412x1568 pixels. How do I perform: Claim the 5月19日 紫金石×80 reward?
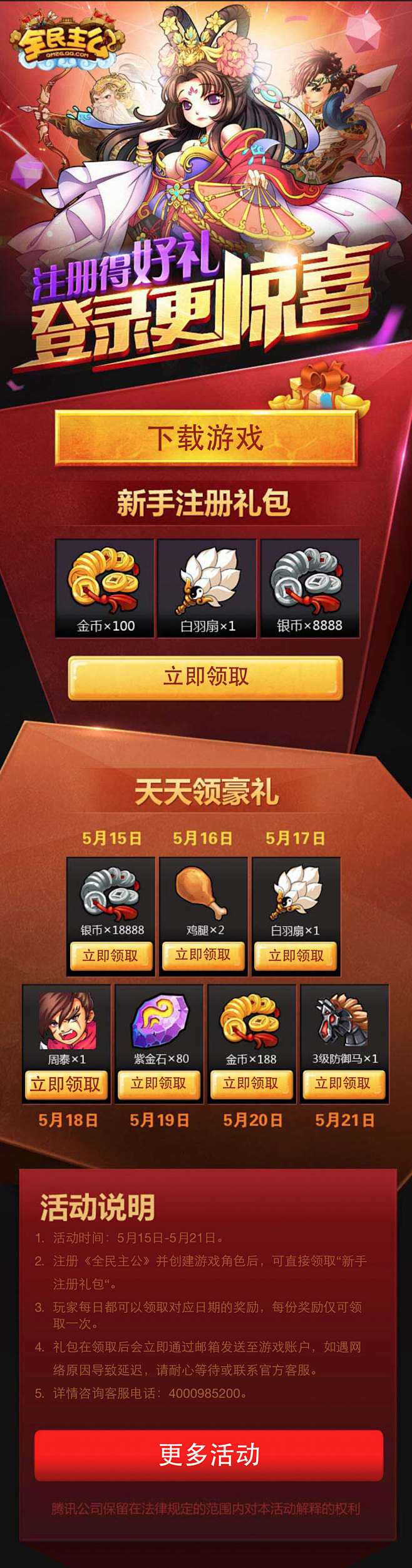[x=158, y=1084]
